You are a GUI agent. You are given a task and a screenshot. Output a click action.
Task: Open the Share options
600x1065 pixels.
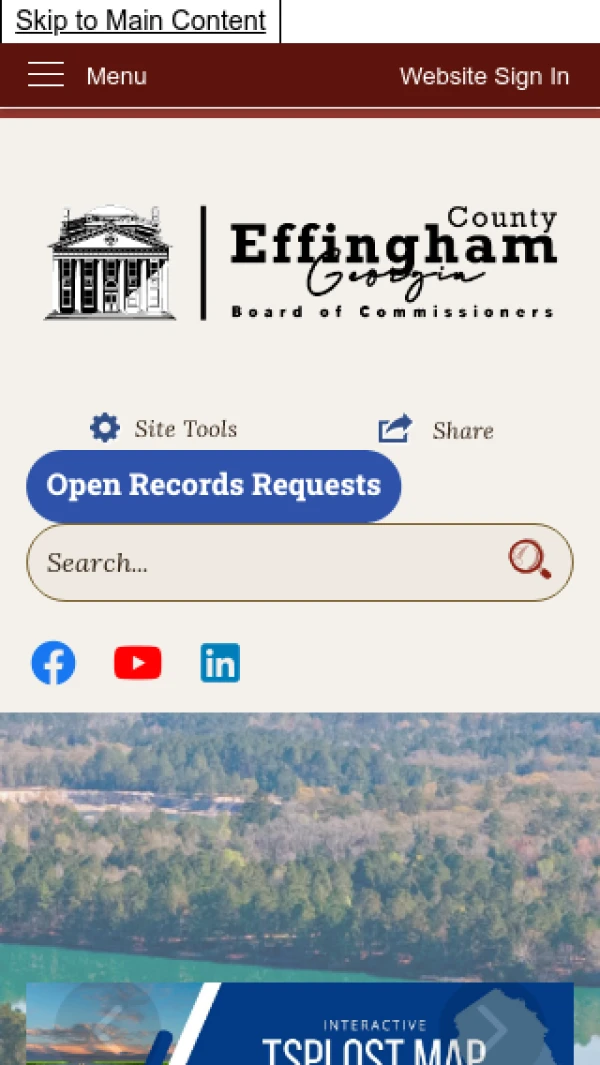[x=436, y=430]
